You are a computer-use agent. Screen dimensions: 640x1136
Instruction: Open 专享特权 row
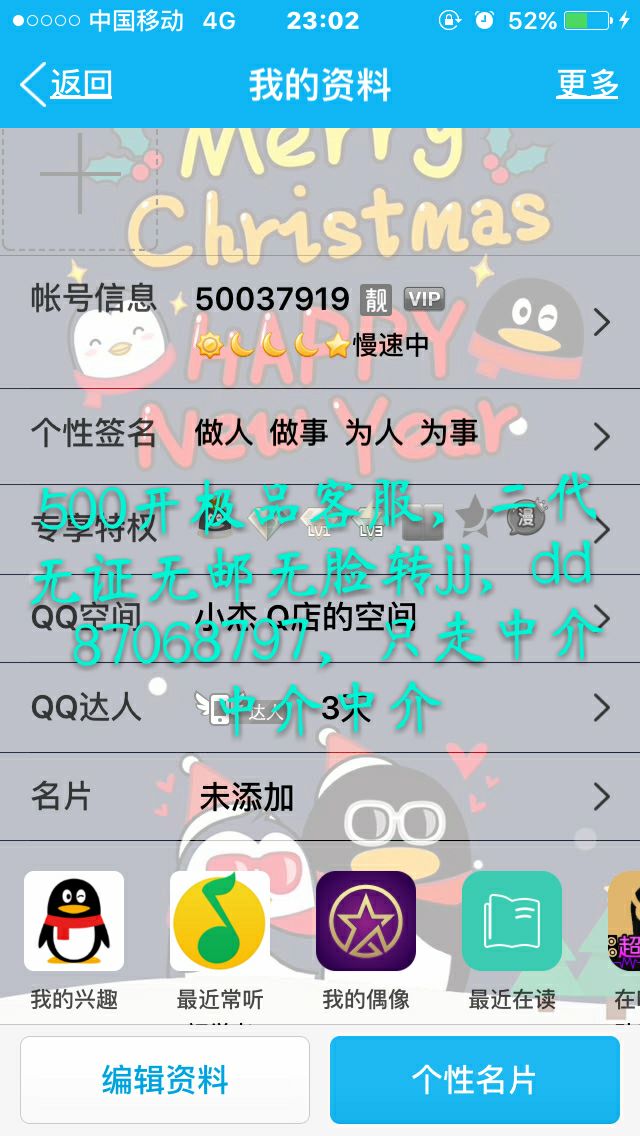pyautogui.click(x=320, y=529)
